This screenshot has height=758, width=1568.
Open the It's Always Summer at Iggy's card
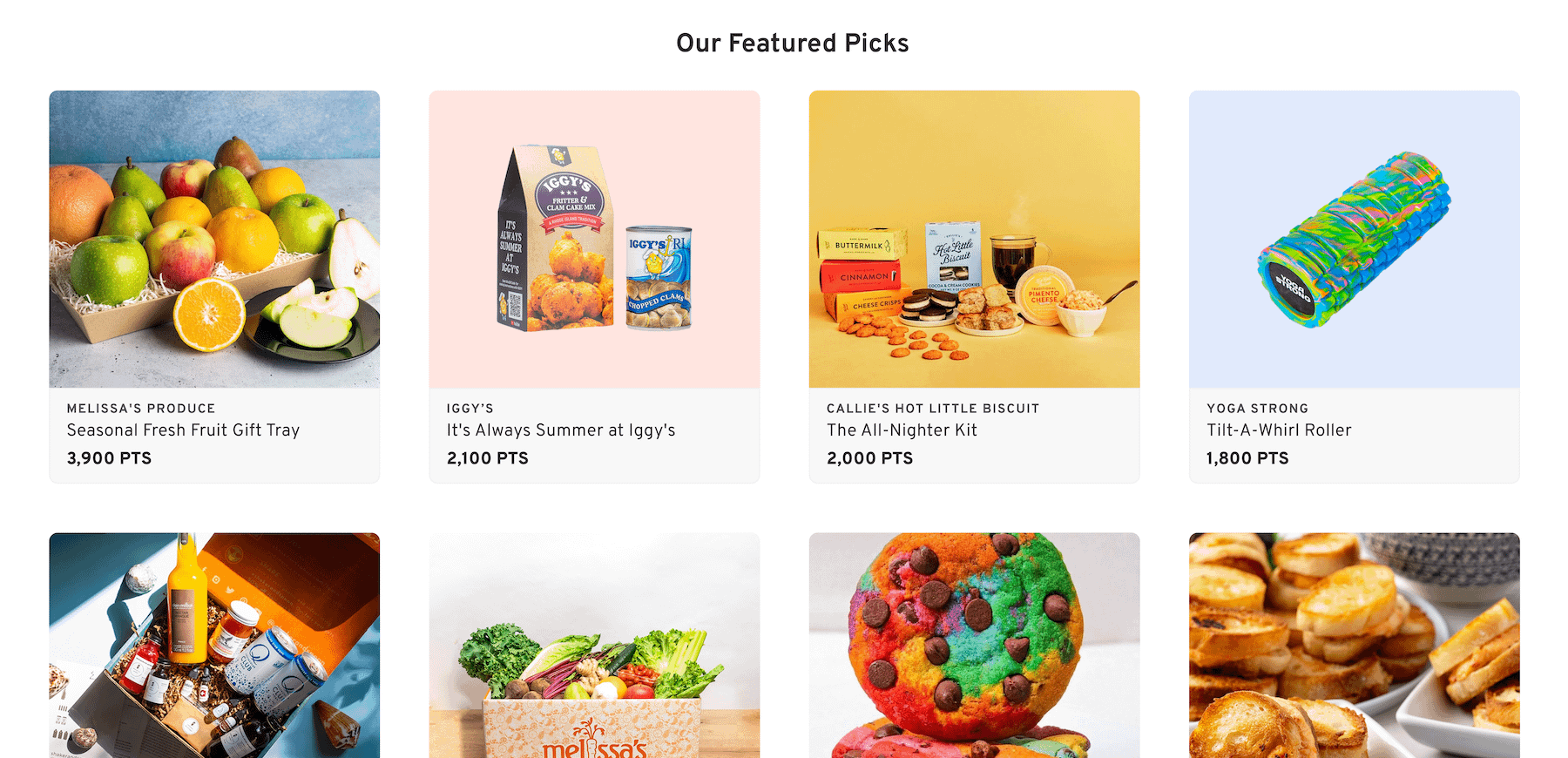point(594,288)
